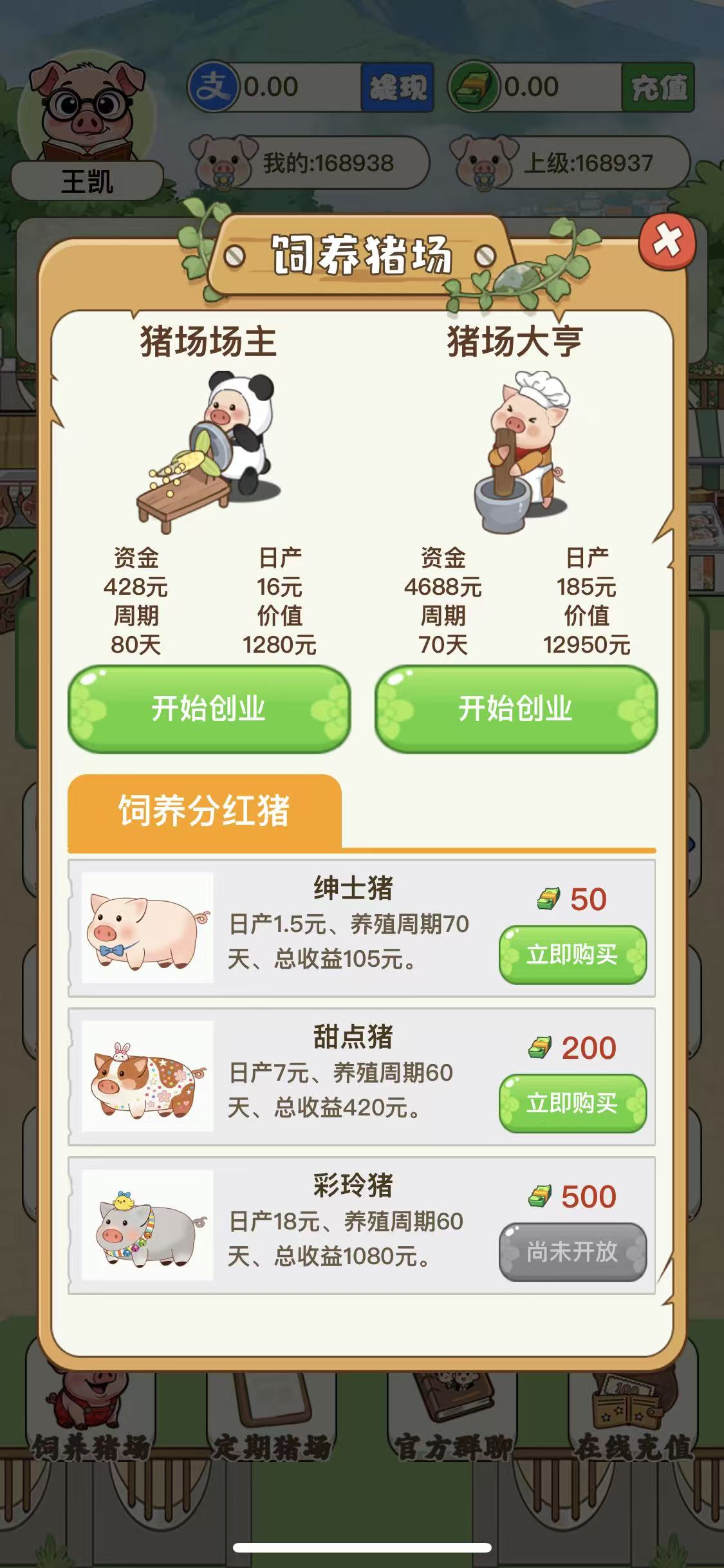Start 猪场场主 with 开始创业 button

[x=207, y=708]
